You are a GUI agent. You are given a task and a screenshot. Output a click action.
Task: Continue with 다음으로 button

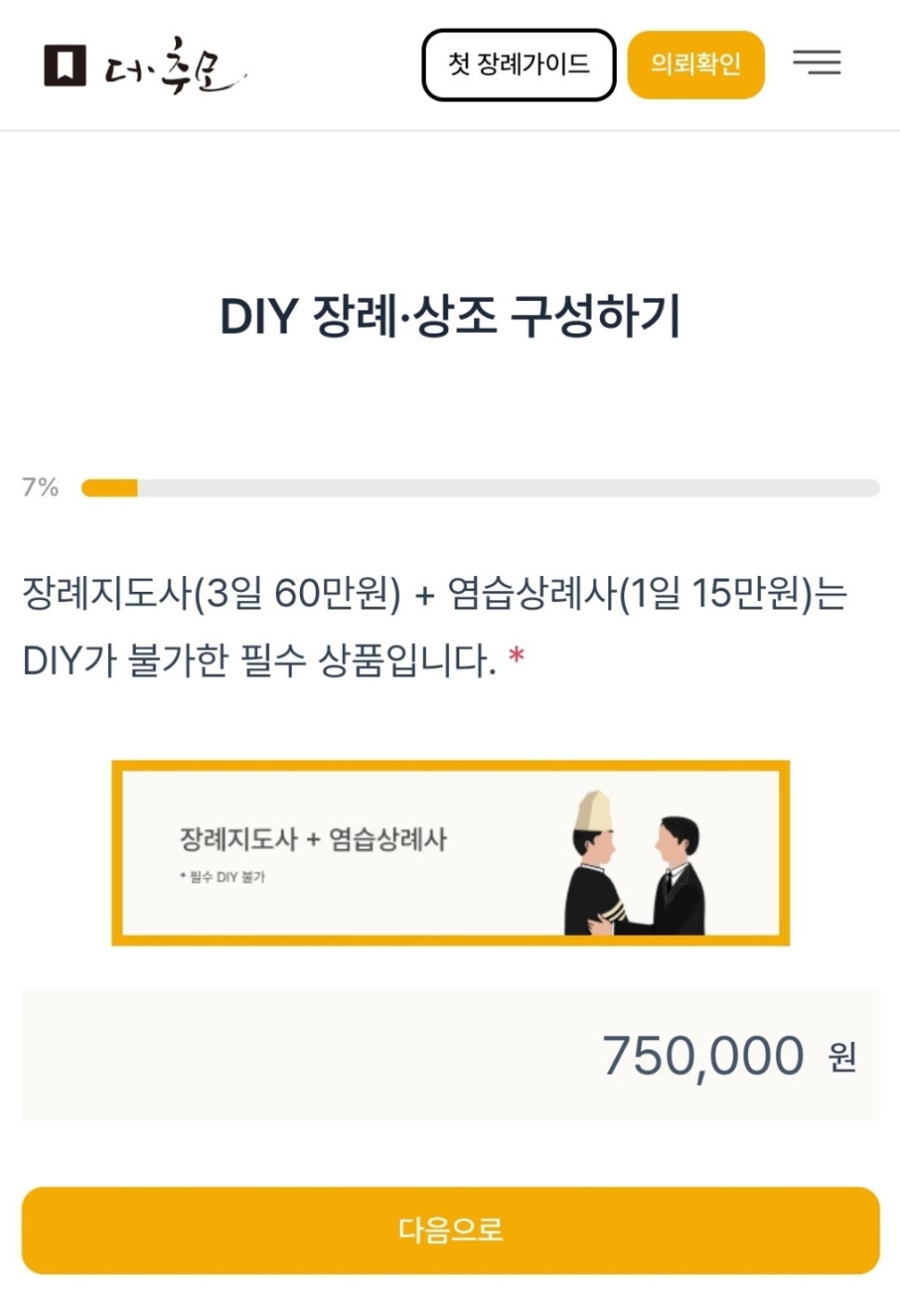(x=450, y=1229)
